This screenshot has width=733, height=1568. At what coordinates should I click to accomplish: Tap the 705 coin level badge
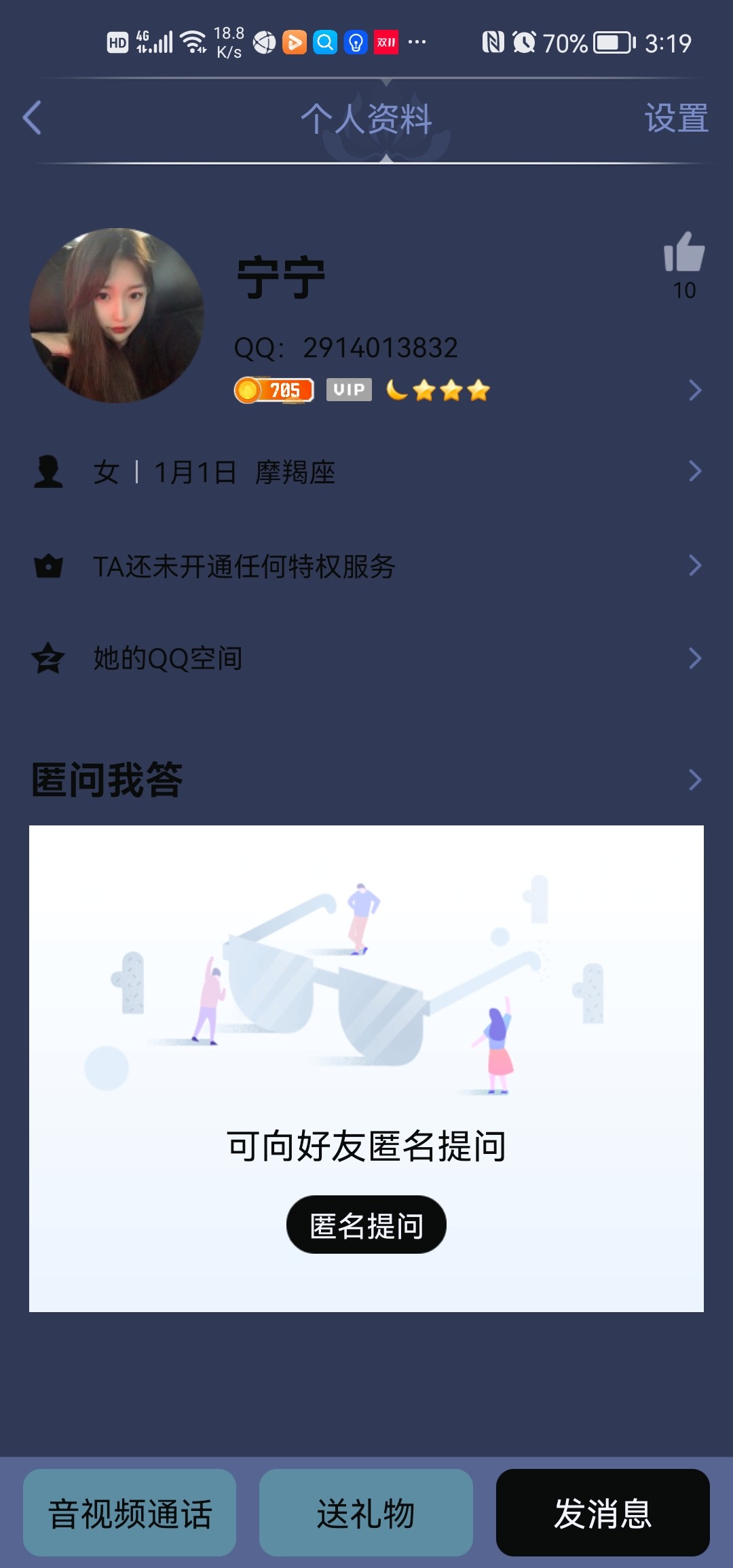click(273, 390)
